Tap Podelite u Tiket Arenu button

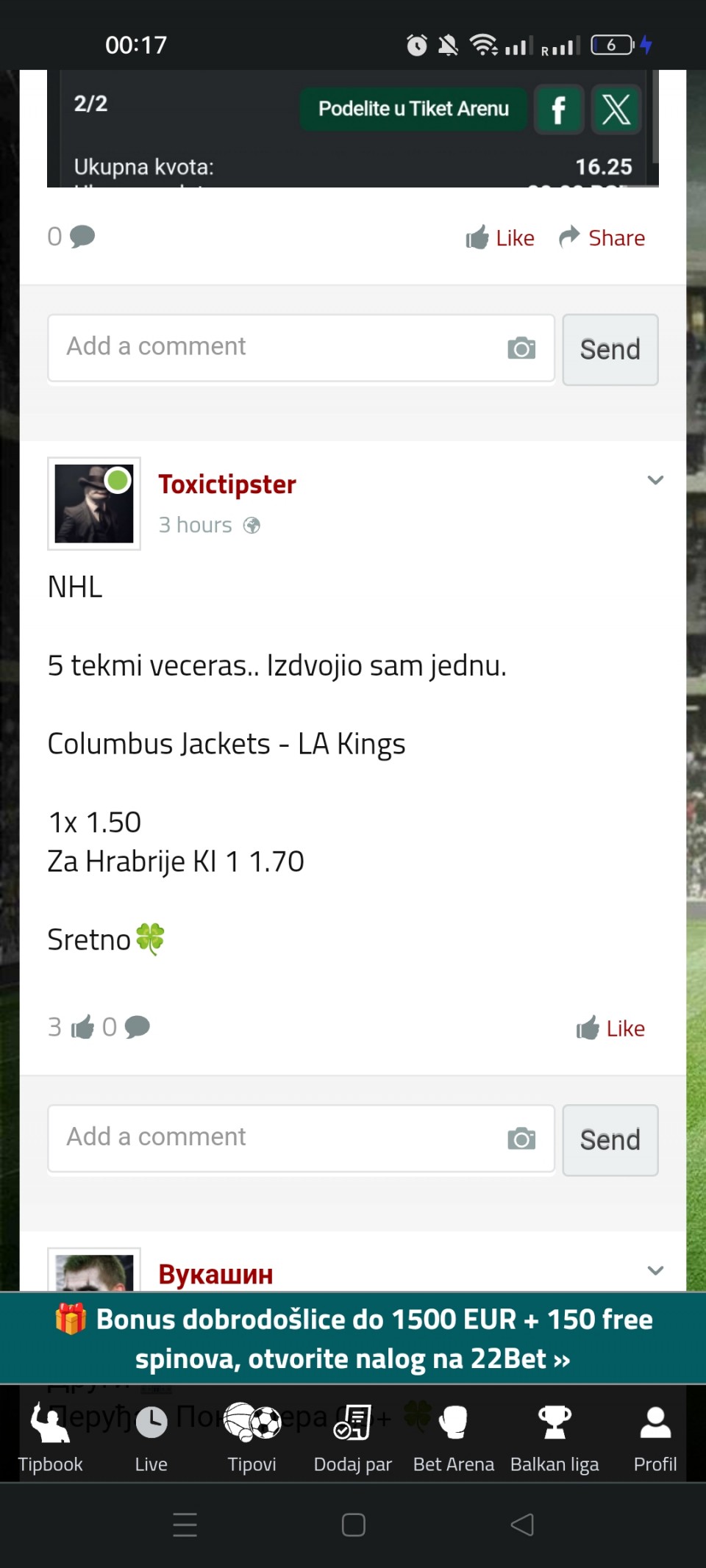tap(413, 109)
